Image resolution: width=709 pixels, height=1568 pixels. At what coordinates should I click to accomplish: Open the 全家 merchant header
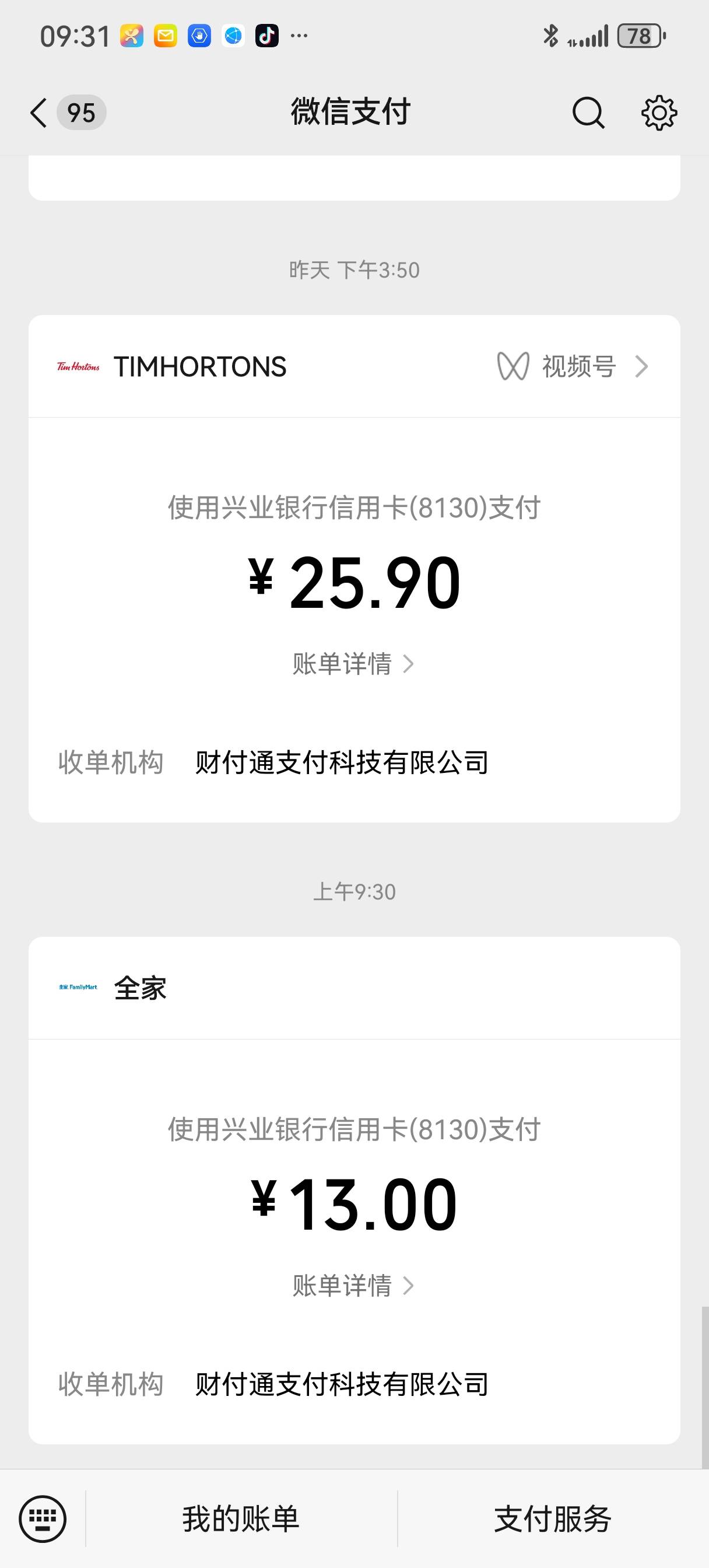click(354, 988)
